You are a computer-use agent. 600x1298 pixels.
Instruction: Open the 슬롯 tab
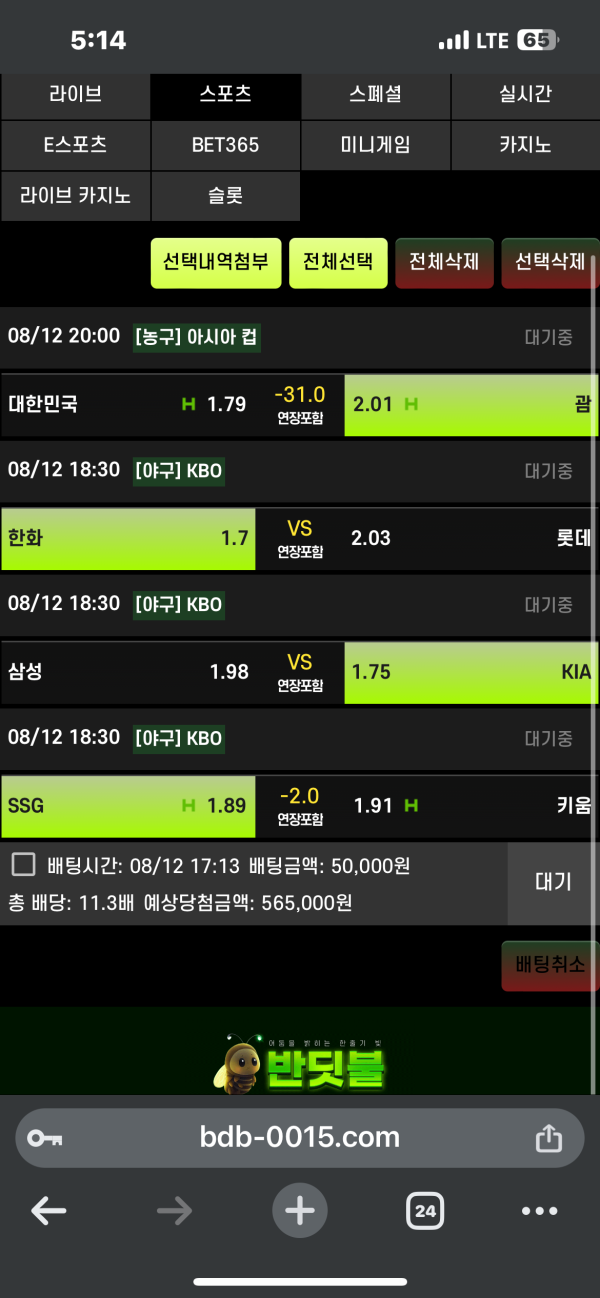[225, 196]
